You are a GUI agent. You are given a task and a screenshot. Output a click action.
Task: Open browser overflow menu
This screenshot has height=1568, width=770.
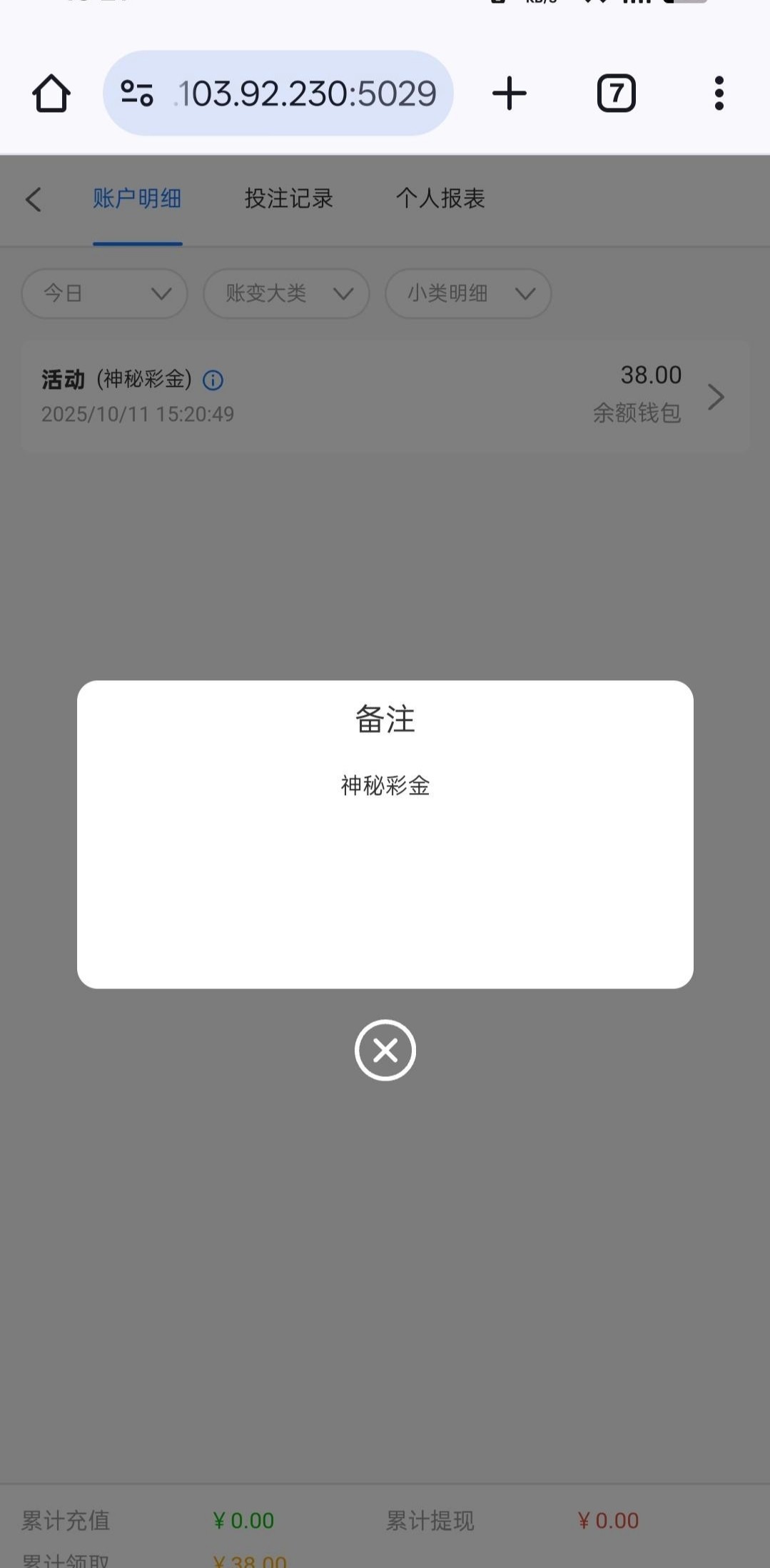tap(719, 93)
